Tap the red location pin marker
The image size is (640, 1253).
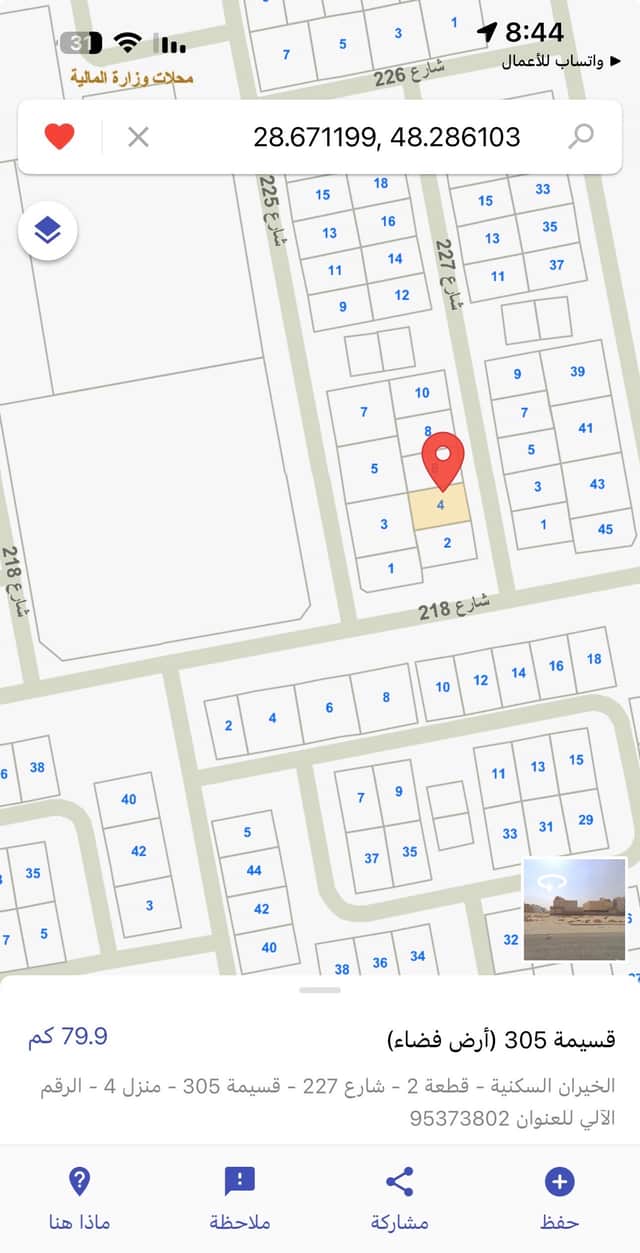pos(442,460)
